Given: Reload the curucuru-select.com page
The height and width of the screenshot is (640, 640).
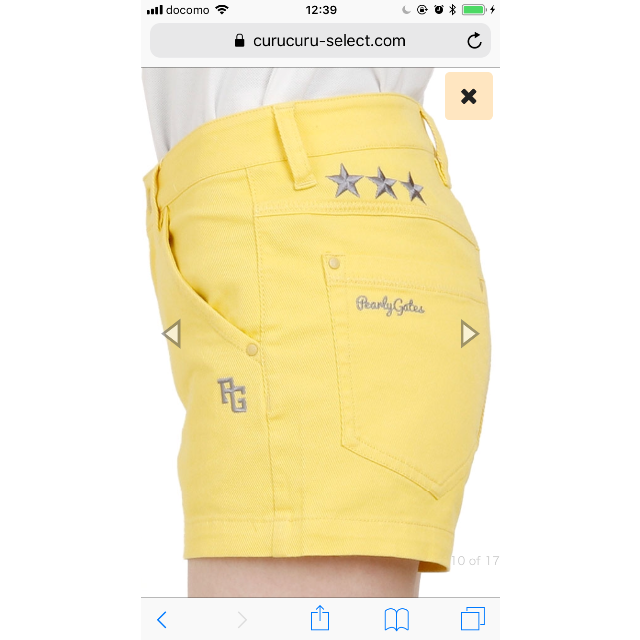Looking at the screenshot, I should [474, 41].
